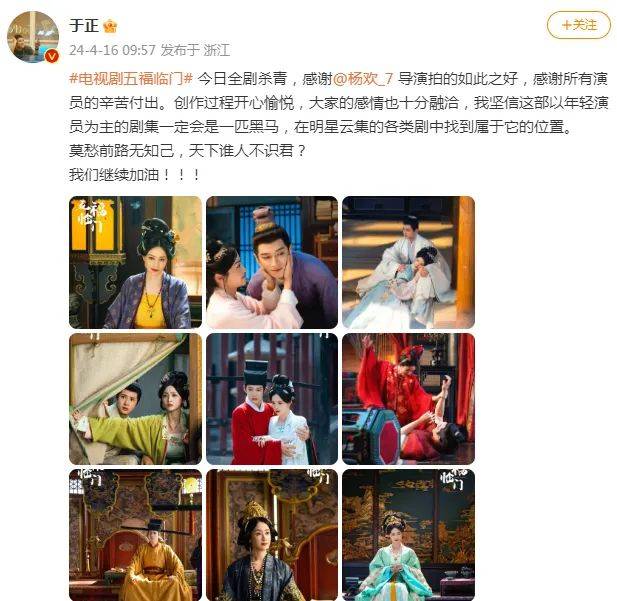
Task: View photo of man carrying woman in white
Action: [x=408, y=262]
